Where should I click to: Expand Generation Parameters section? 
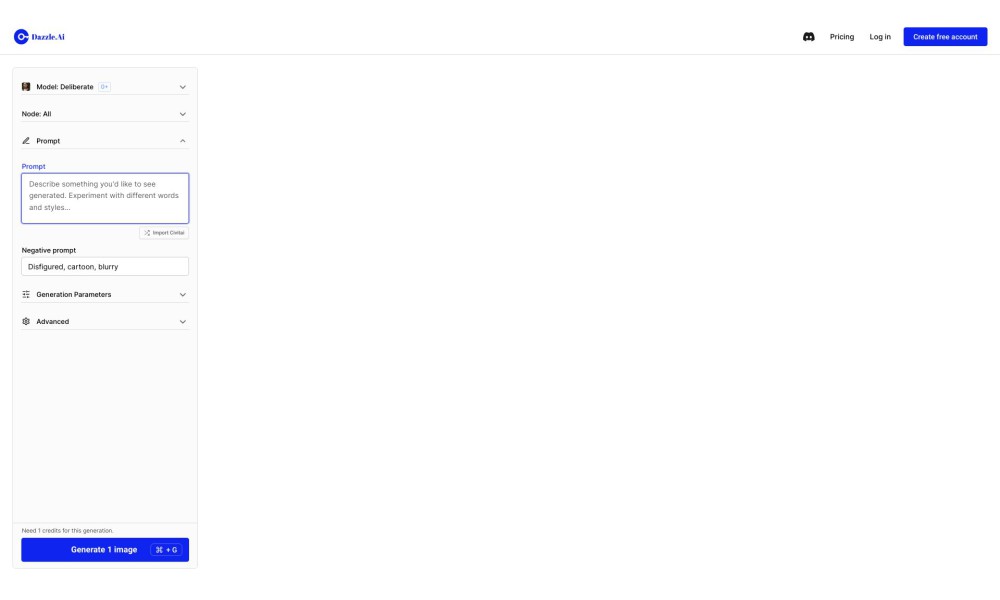(104, 295)
